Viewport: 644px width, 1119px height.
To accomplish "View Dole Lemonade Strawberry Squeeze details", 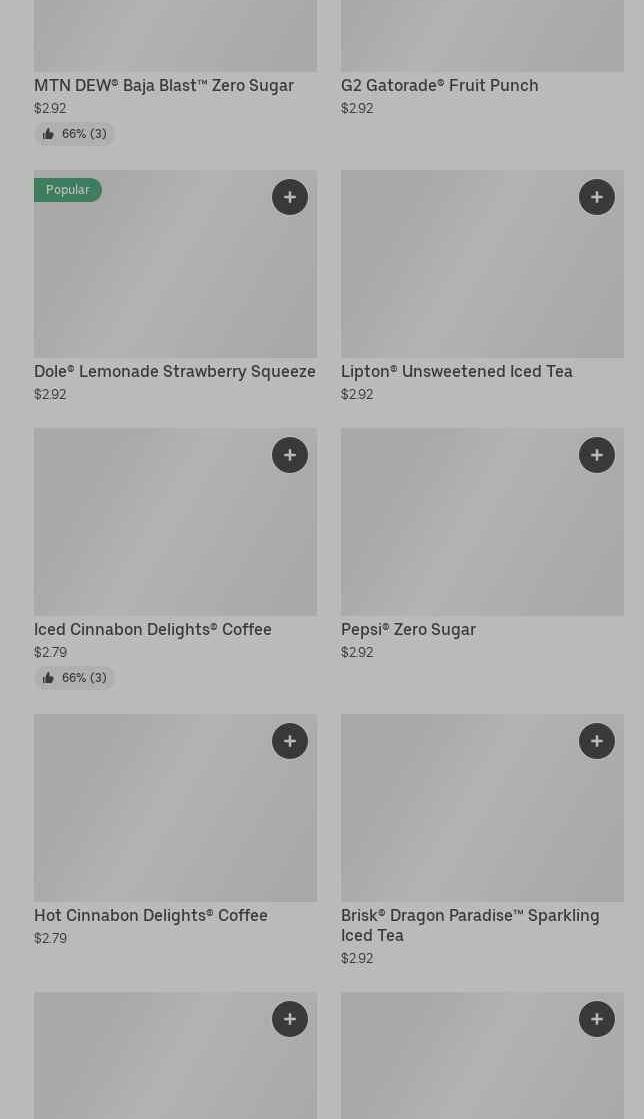I will [175, 372].
